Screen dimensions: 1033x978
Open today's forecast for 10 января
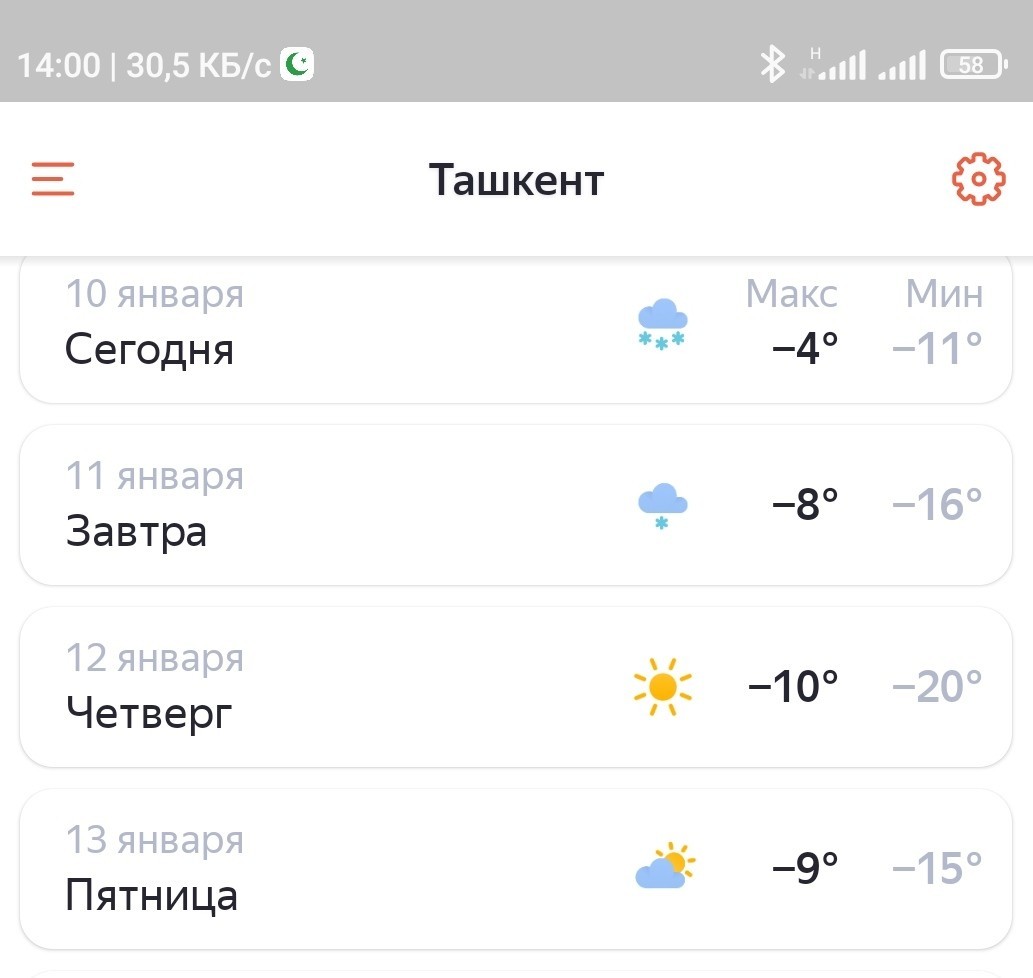coord(516,330)
